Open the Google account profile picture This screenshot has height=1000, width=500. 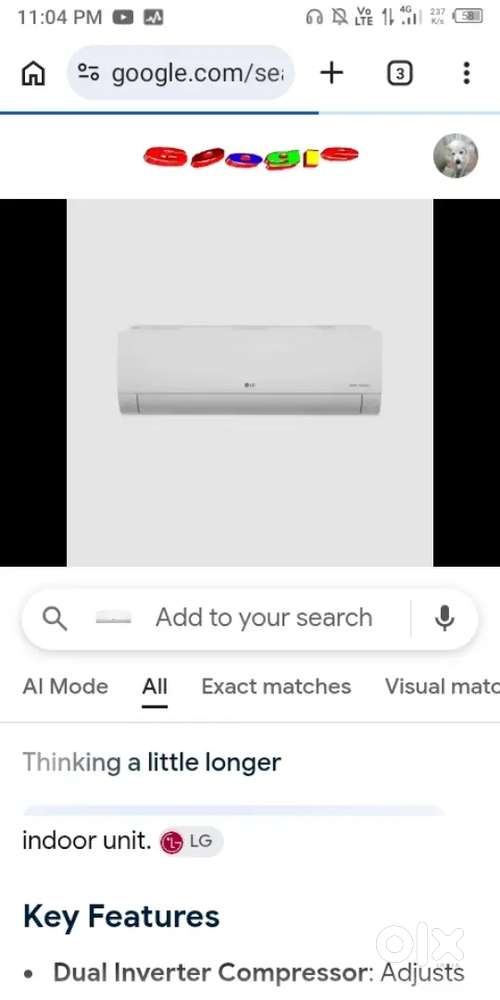pyautogui.click(x=456, y=156)
